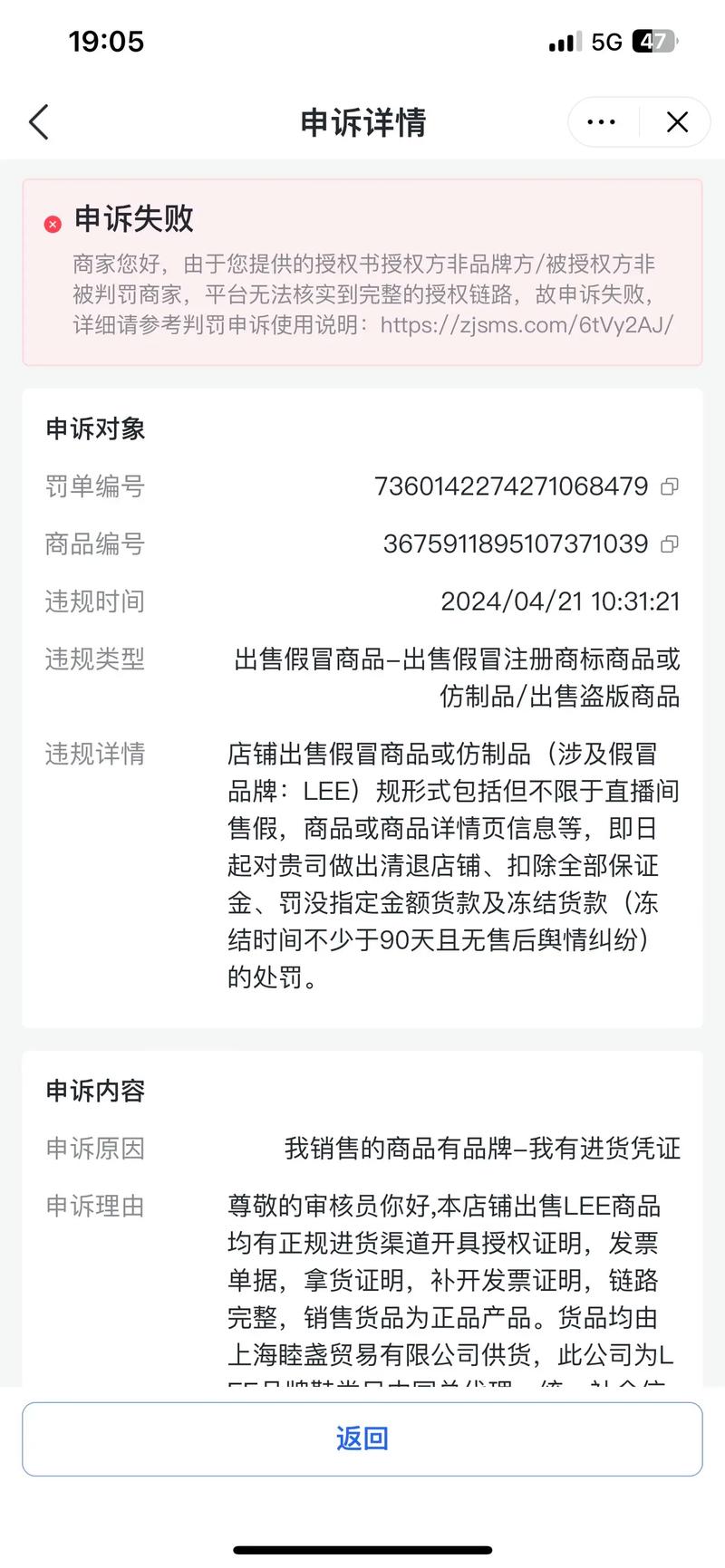The width and height of the screenshot is (725, 1568).
Task: Copy the 商品编号 product number
Action: click(670, 544)
